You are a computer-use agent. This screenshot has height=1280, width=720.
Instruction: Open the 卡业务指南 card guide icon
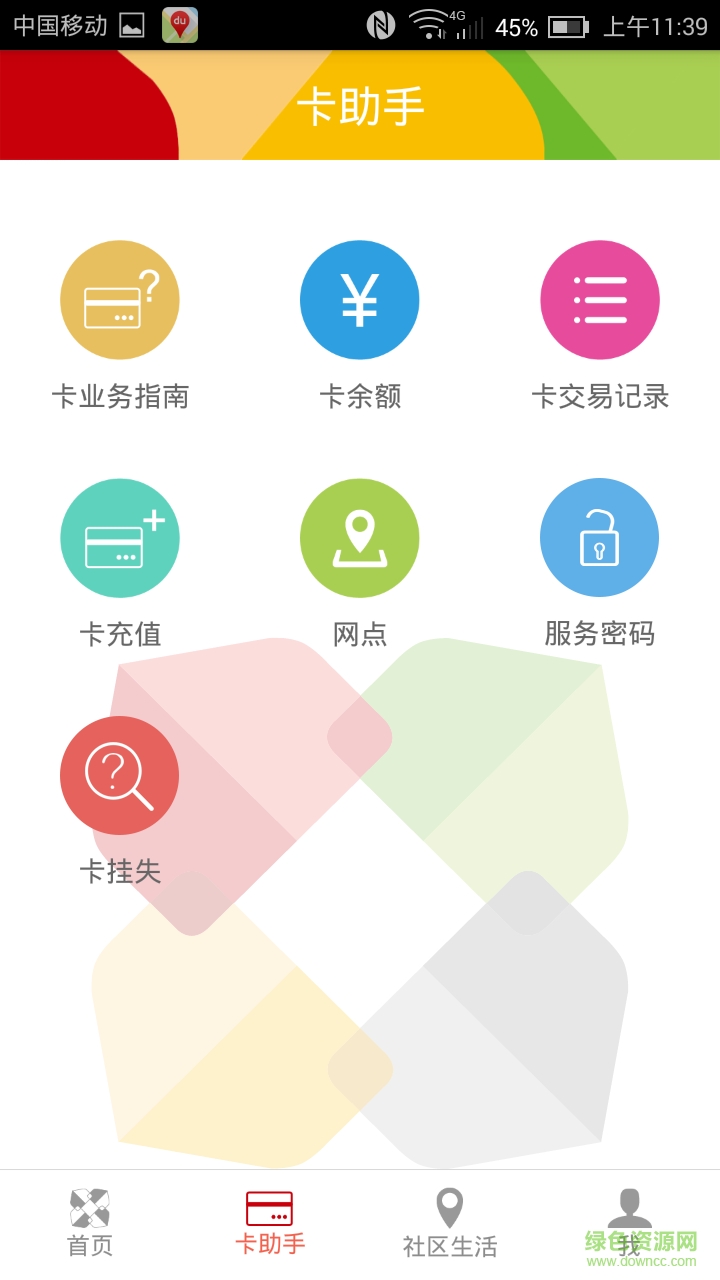tap(120, 298)
